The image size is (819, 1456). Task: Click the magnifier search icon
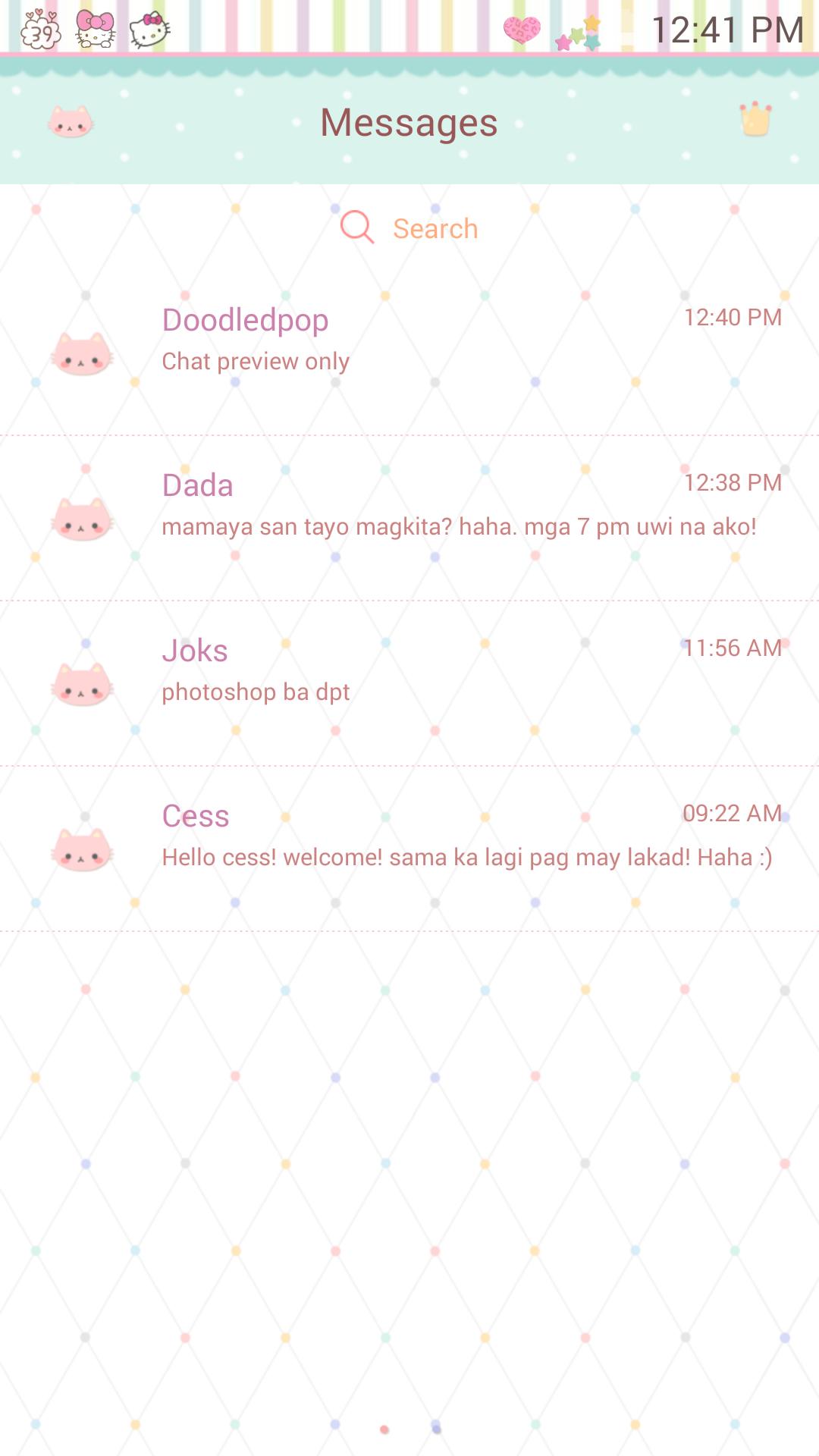(355, 227)
